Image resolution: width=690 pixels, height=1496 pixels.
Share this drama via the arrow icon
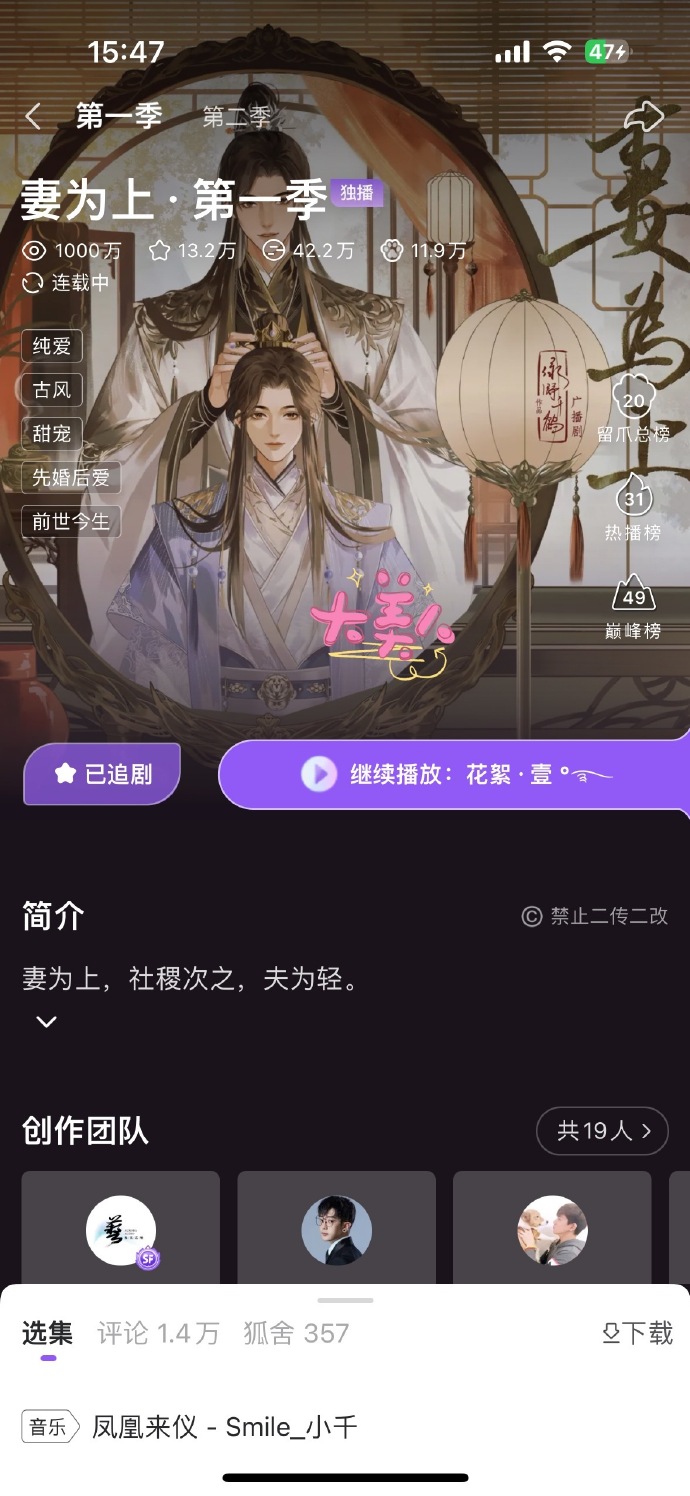pos(644,116)
